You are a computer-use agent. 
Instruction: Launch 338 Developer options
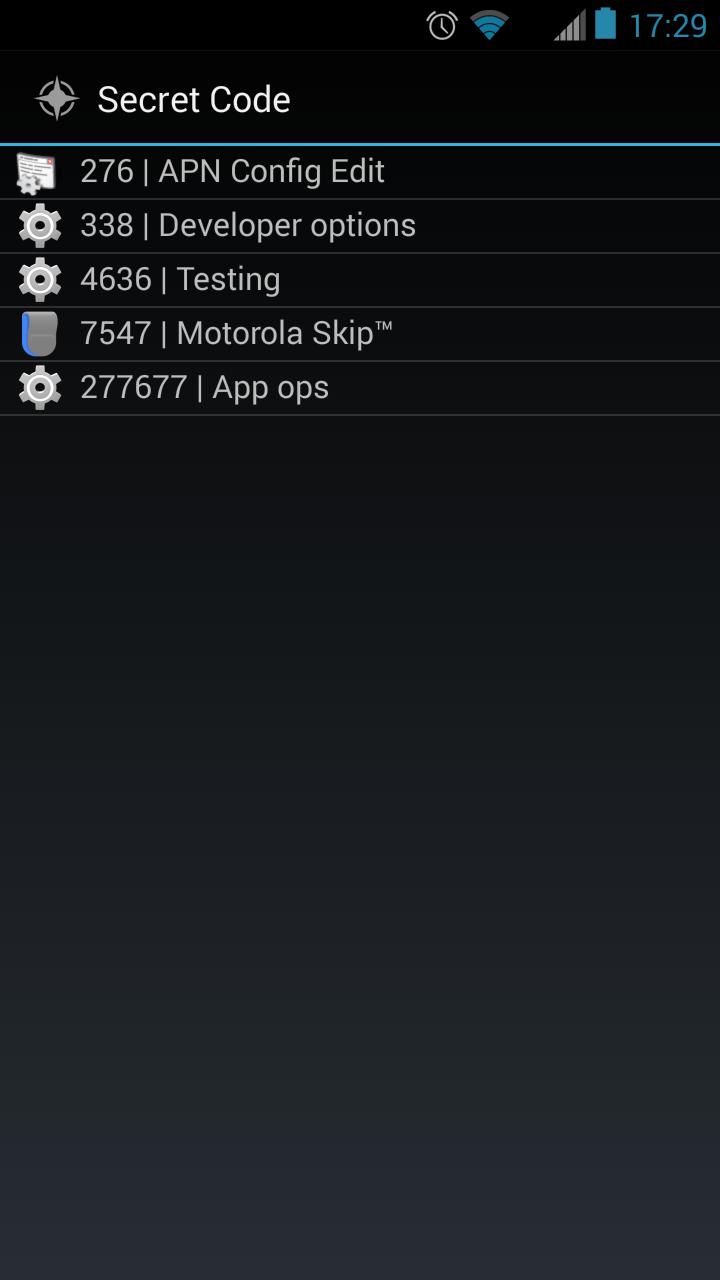coord(247,226)
